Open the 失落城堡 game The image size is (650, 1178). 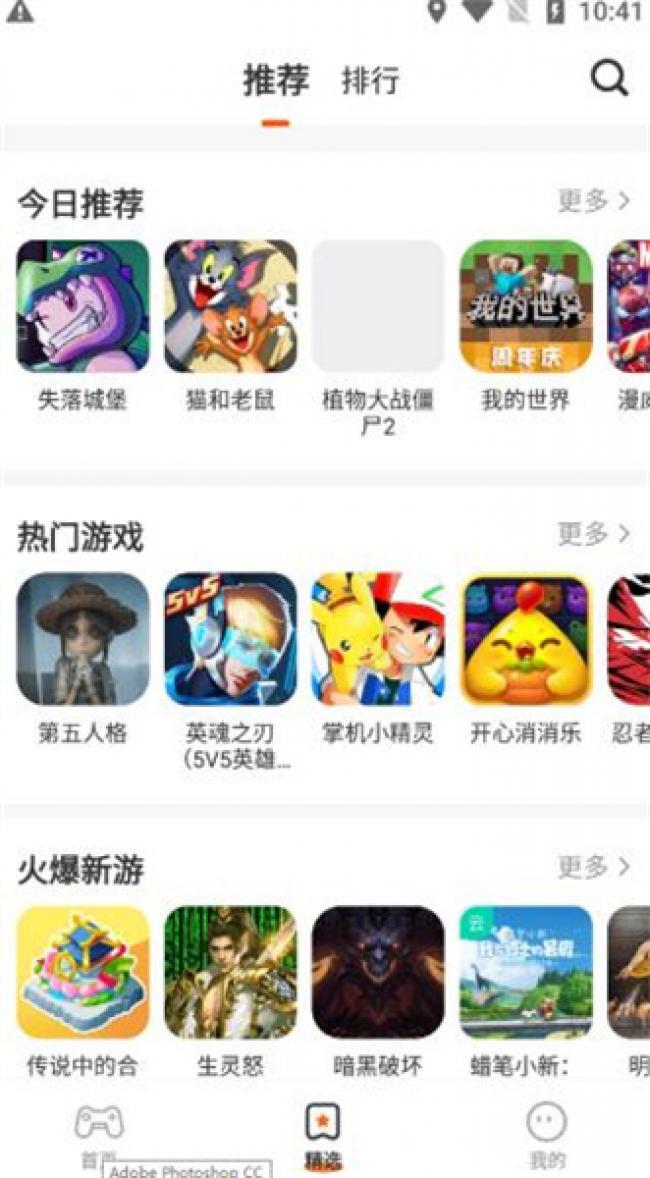pyautogui.click(x=83, y=306)
